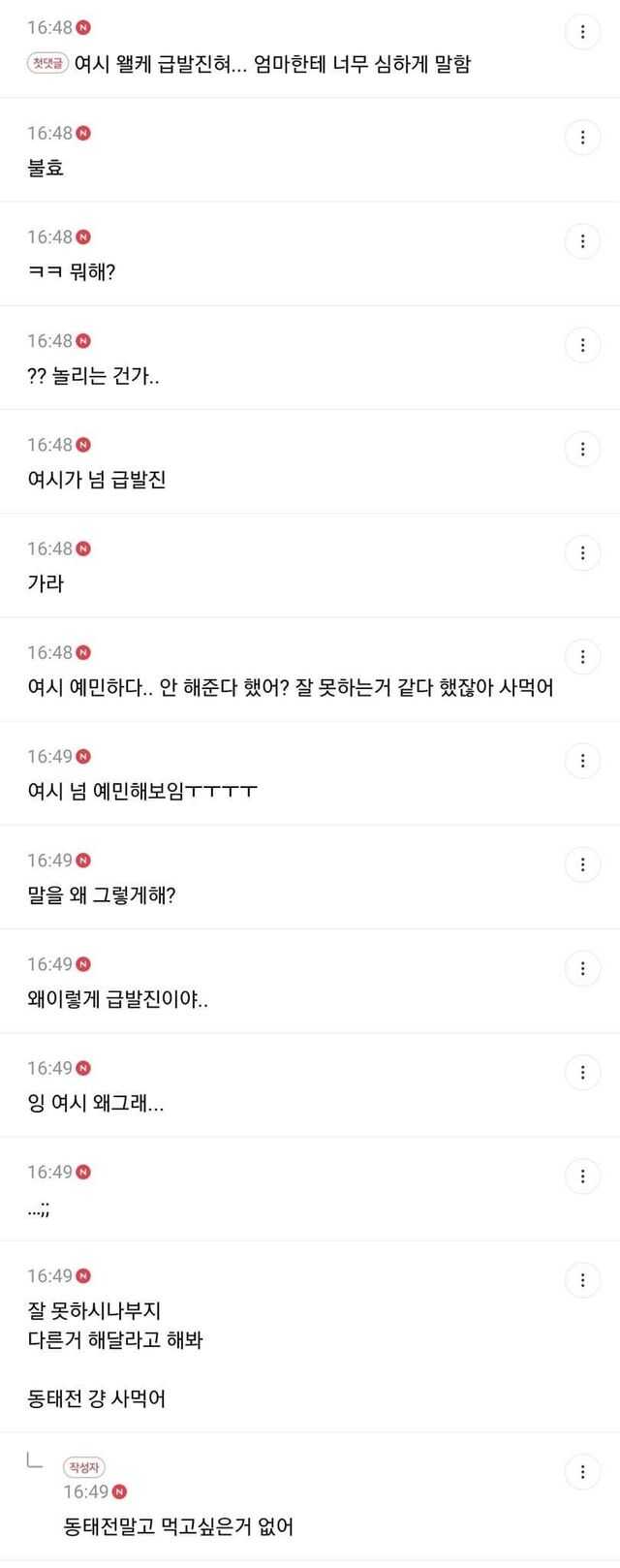
Task: Open the menu beside the 'ㅋㅋ 뭐해?' comment
Action: 582,240
